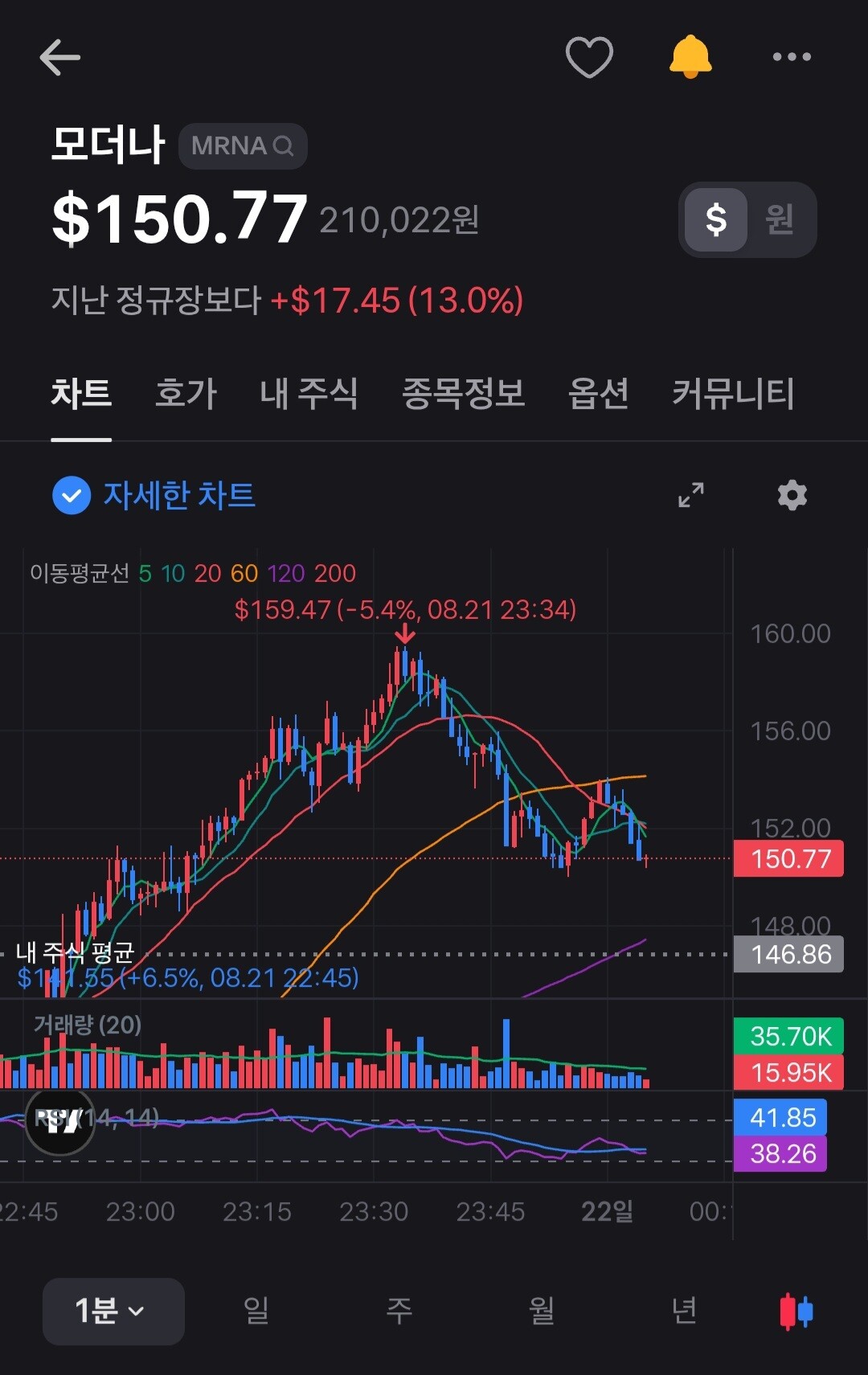Go back using the arrow icon
This screenshot has width=868, height=1375.
(60, 57)
